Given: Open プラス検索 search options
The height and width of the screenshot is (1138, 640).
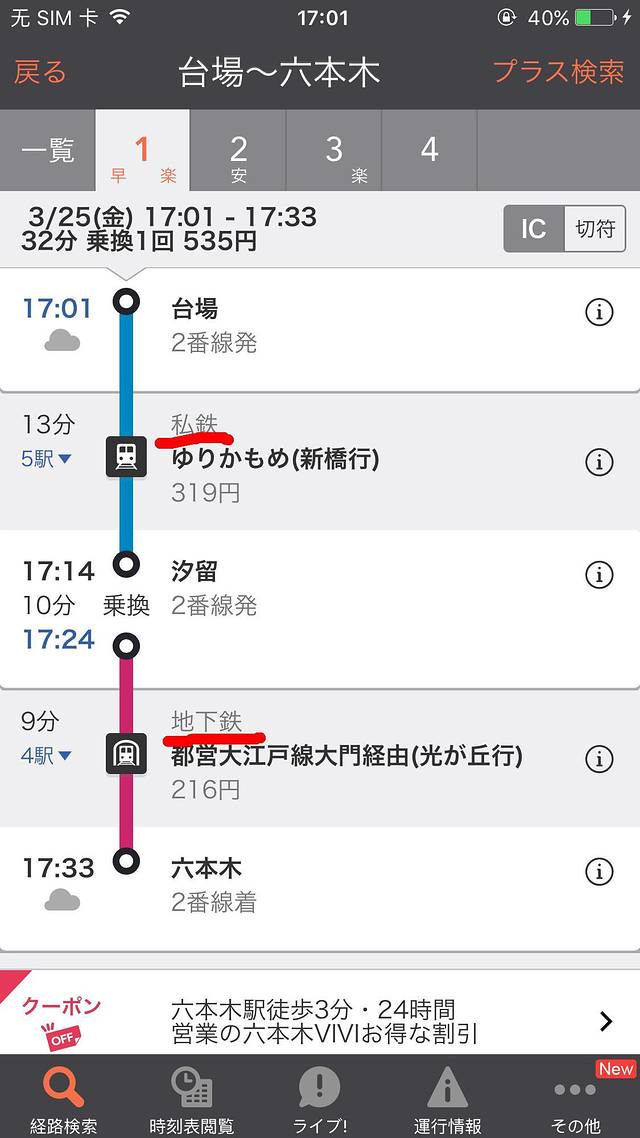Looking at the screenshot, I should pos(558,72).
